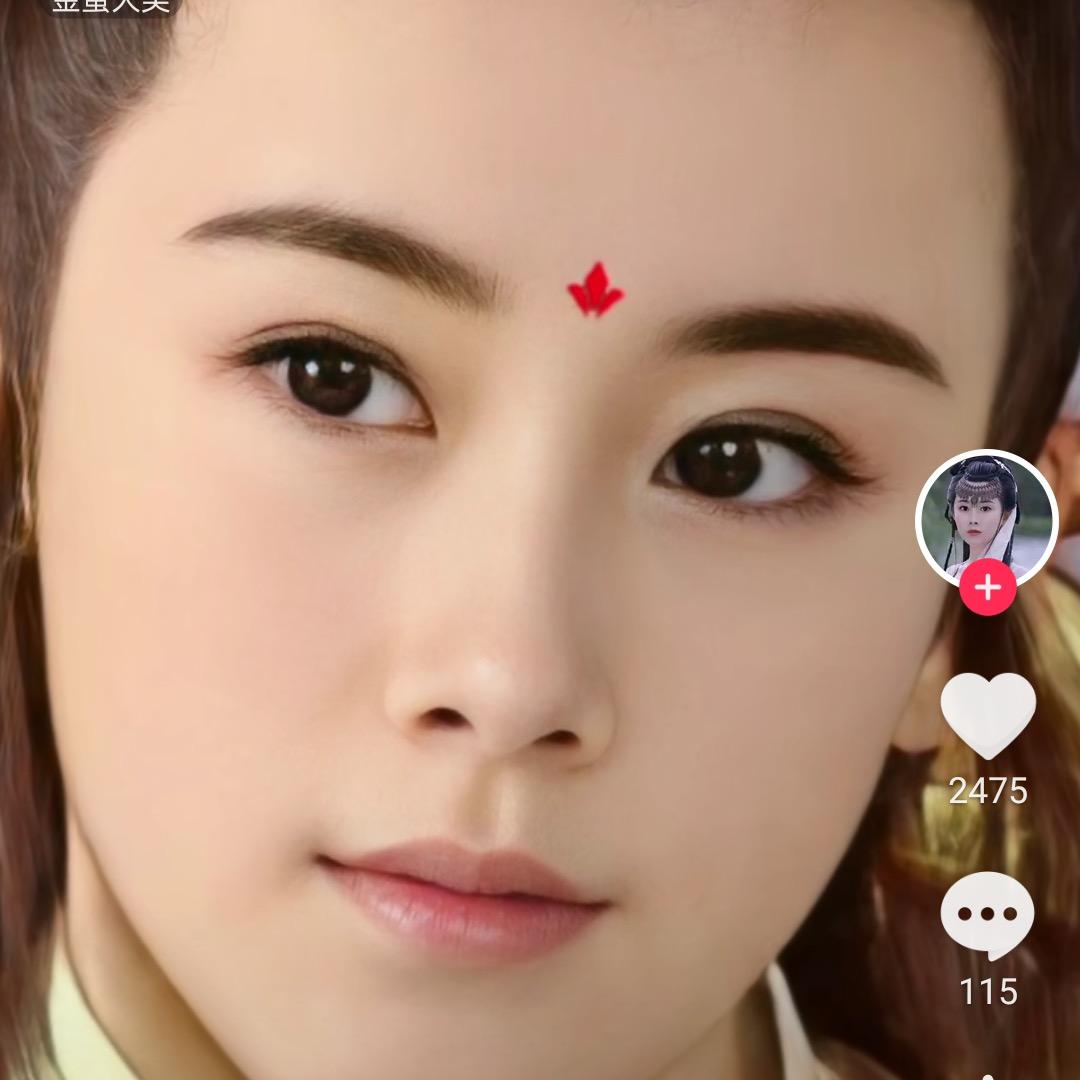This screenshot has height=1080, width=1080.
Task: Open the creator's profile avatar
Action: (x=986, y=519)
